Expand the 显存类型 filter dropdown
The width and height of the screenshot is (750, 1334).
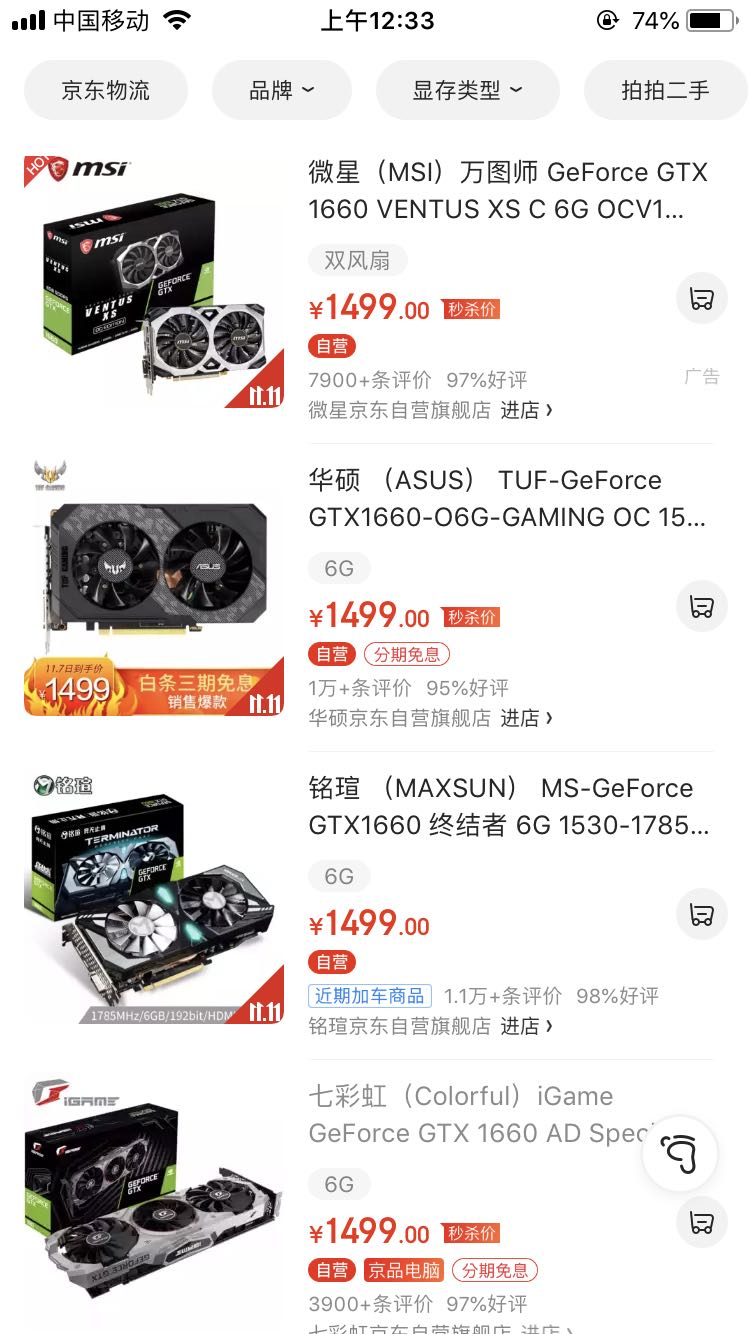point(467,90)
